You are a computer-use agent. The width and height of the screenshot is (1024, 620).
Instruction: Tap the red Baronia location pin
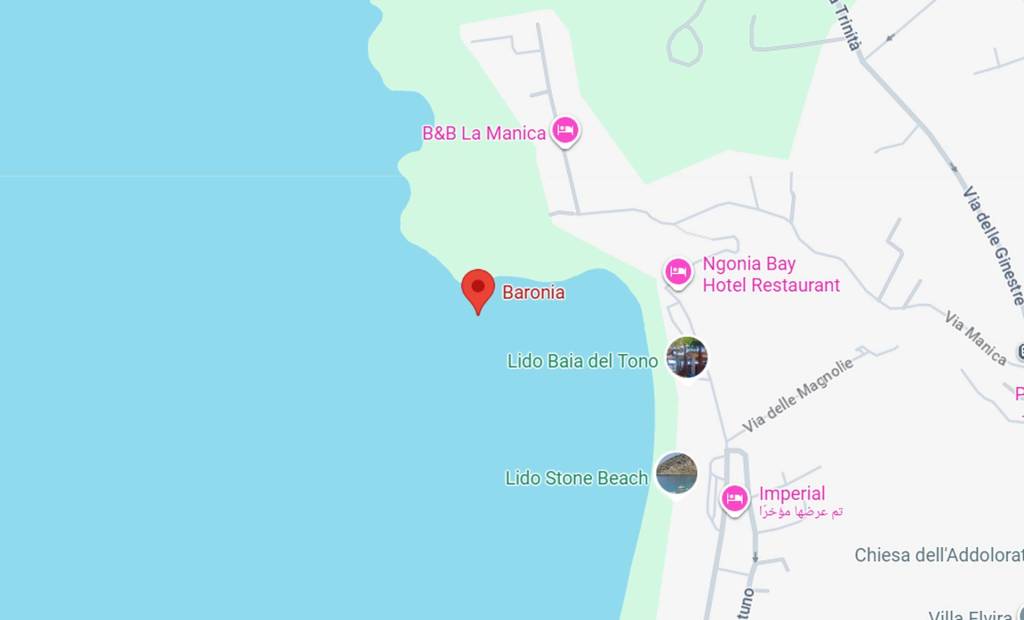(x=478, y=289)
